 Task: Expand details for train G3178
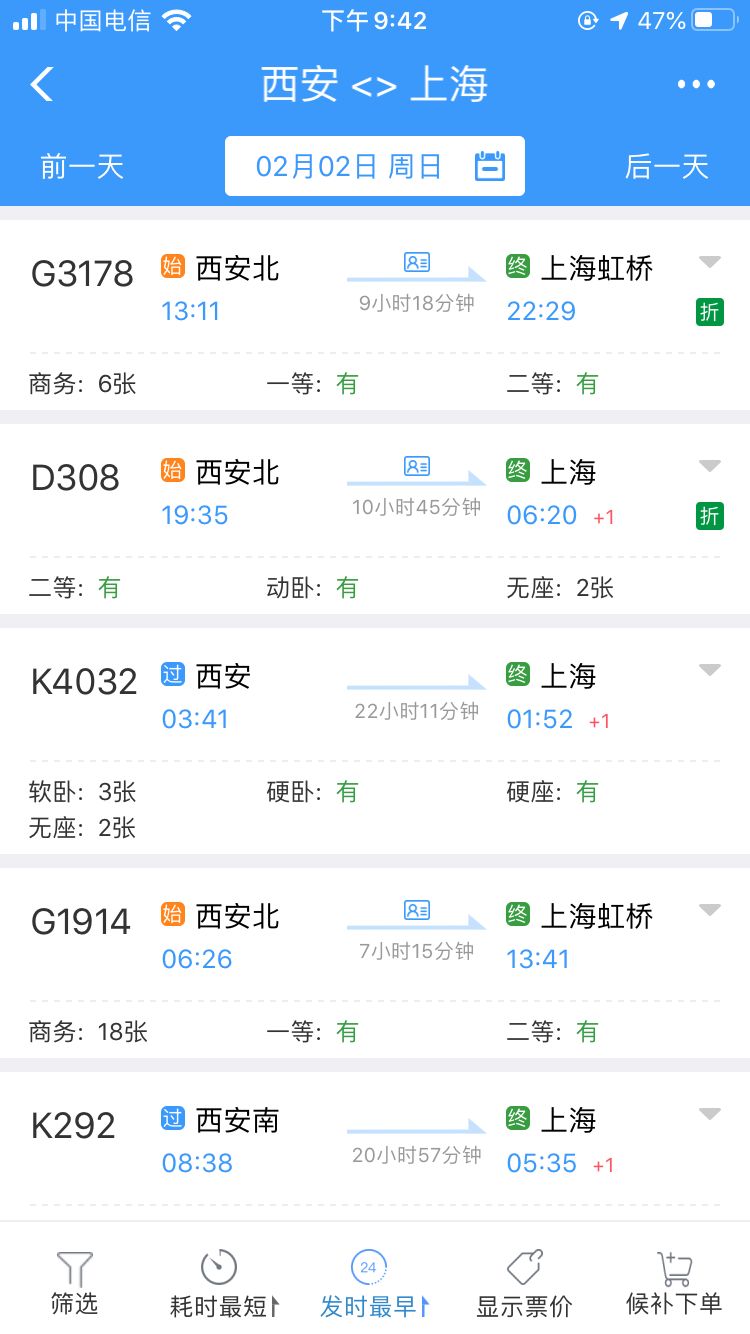point(710,263)
